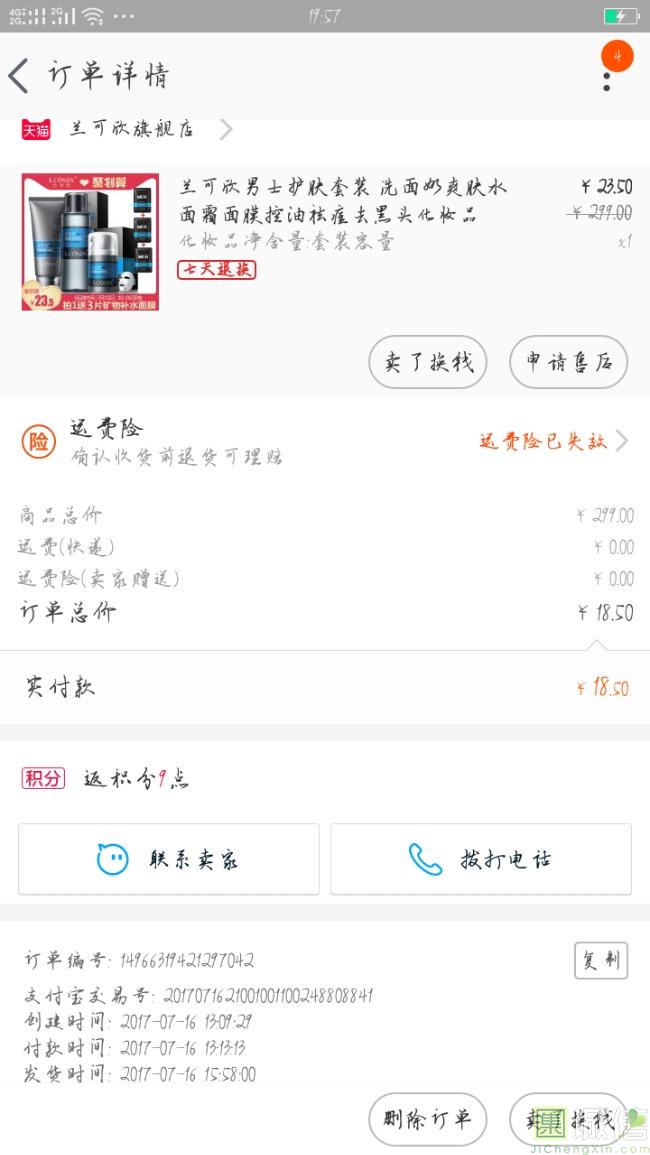650x1155 pixels.
Task: Open the overflow menu with badge 4
Action: [x=607, y=76]
